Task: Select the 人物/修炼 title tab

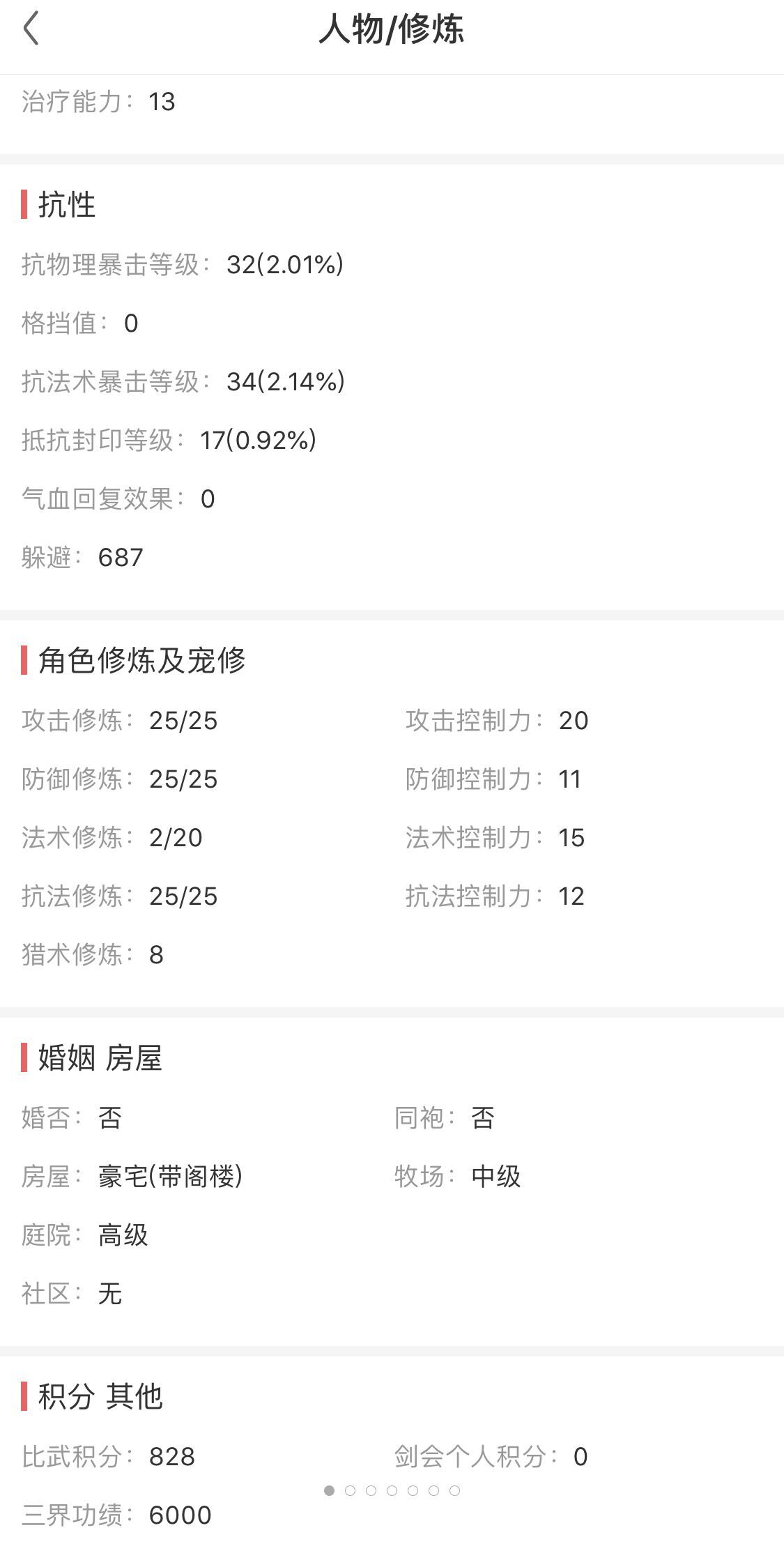Action: point(392,30)
